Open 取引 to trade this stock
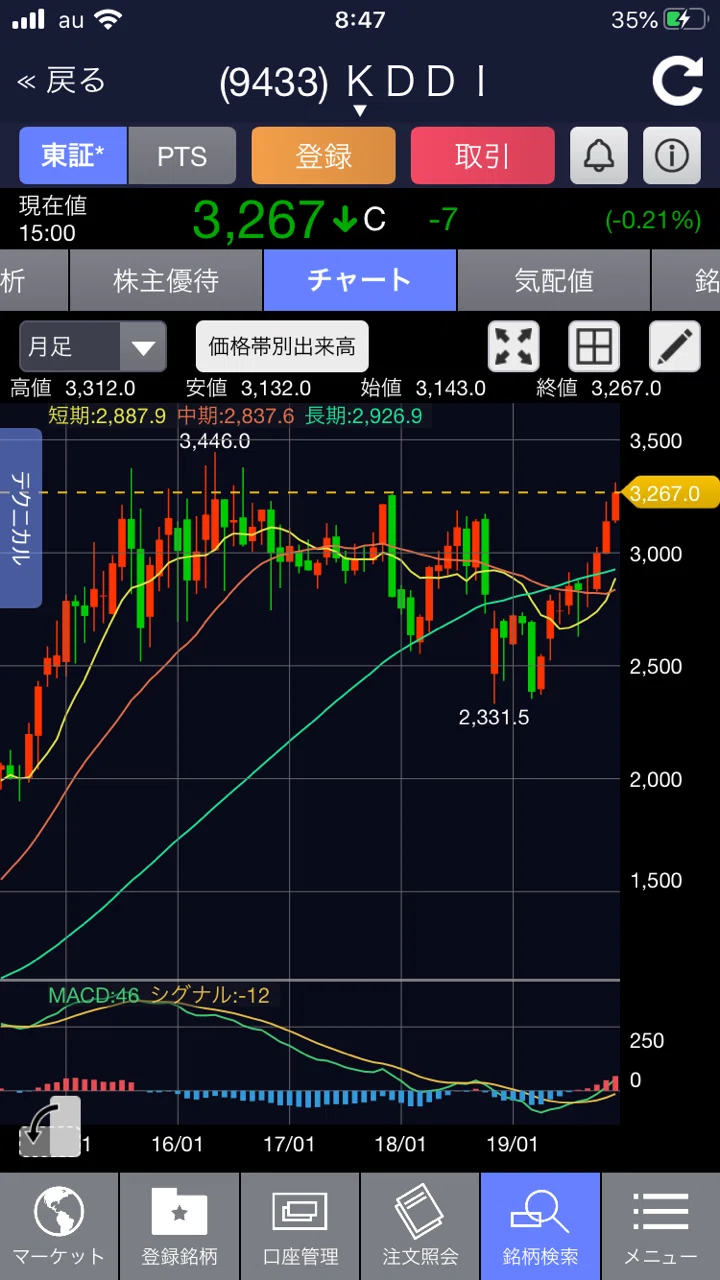This screenshot has width=720, height=1280. (x=482, y=156)
